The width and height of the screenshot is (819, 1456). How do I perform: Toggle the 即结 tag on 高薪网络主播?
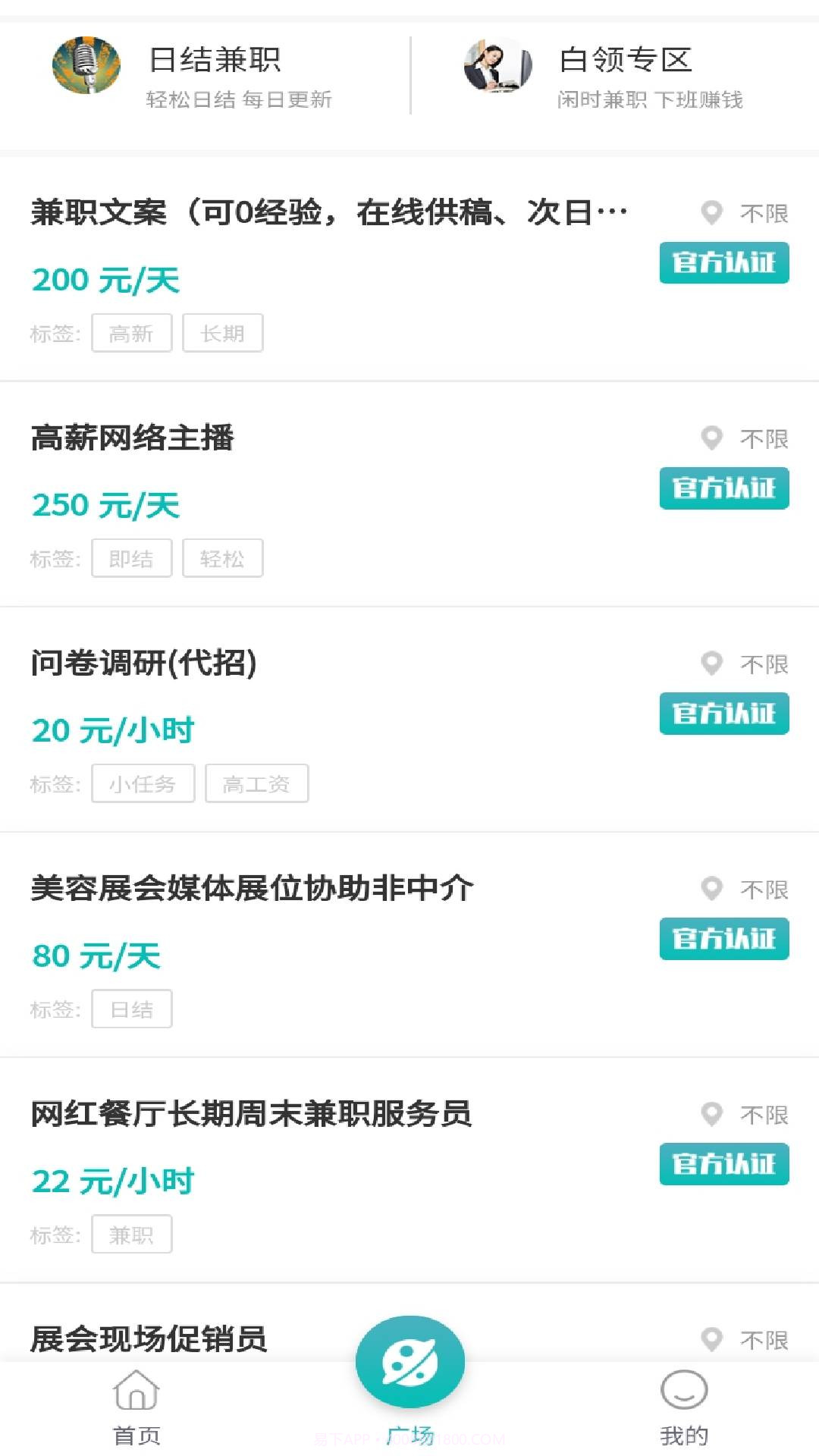tap(132, 557)
